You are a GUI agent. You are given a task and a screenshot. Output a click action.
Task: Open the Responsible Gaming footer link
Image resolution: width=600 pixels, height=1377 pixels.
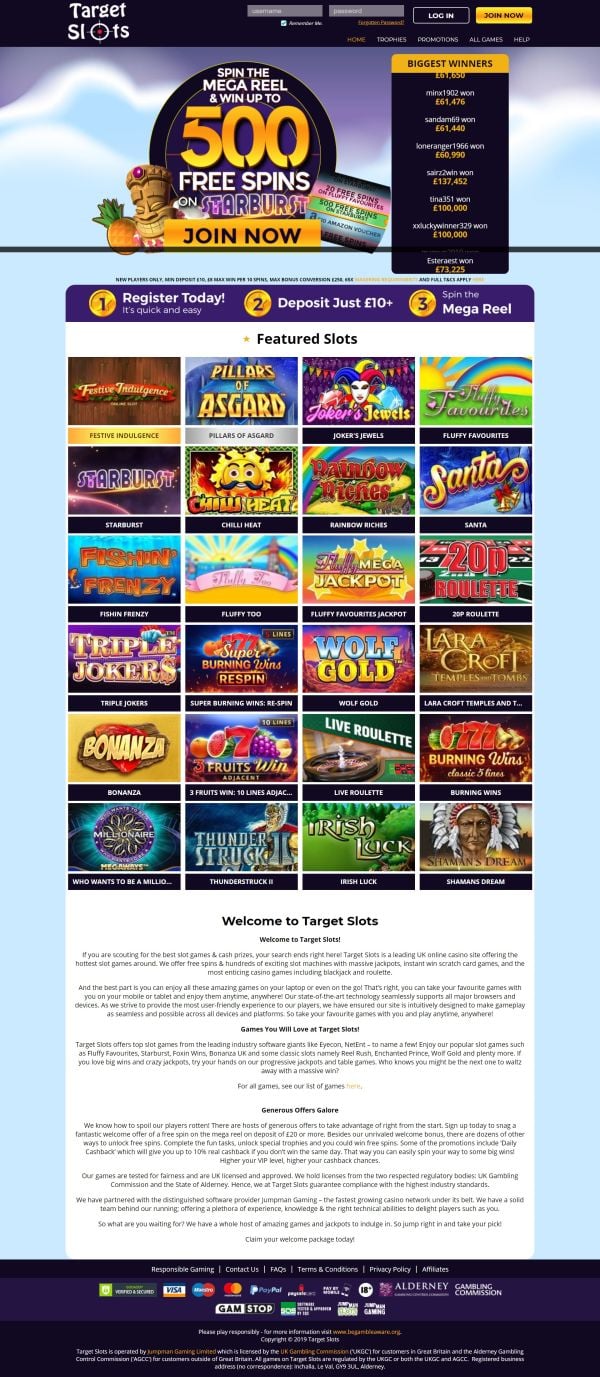[x=183, y=1269]
